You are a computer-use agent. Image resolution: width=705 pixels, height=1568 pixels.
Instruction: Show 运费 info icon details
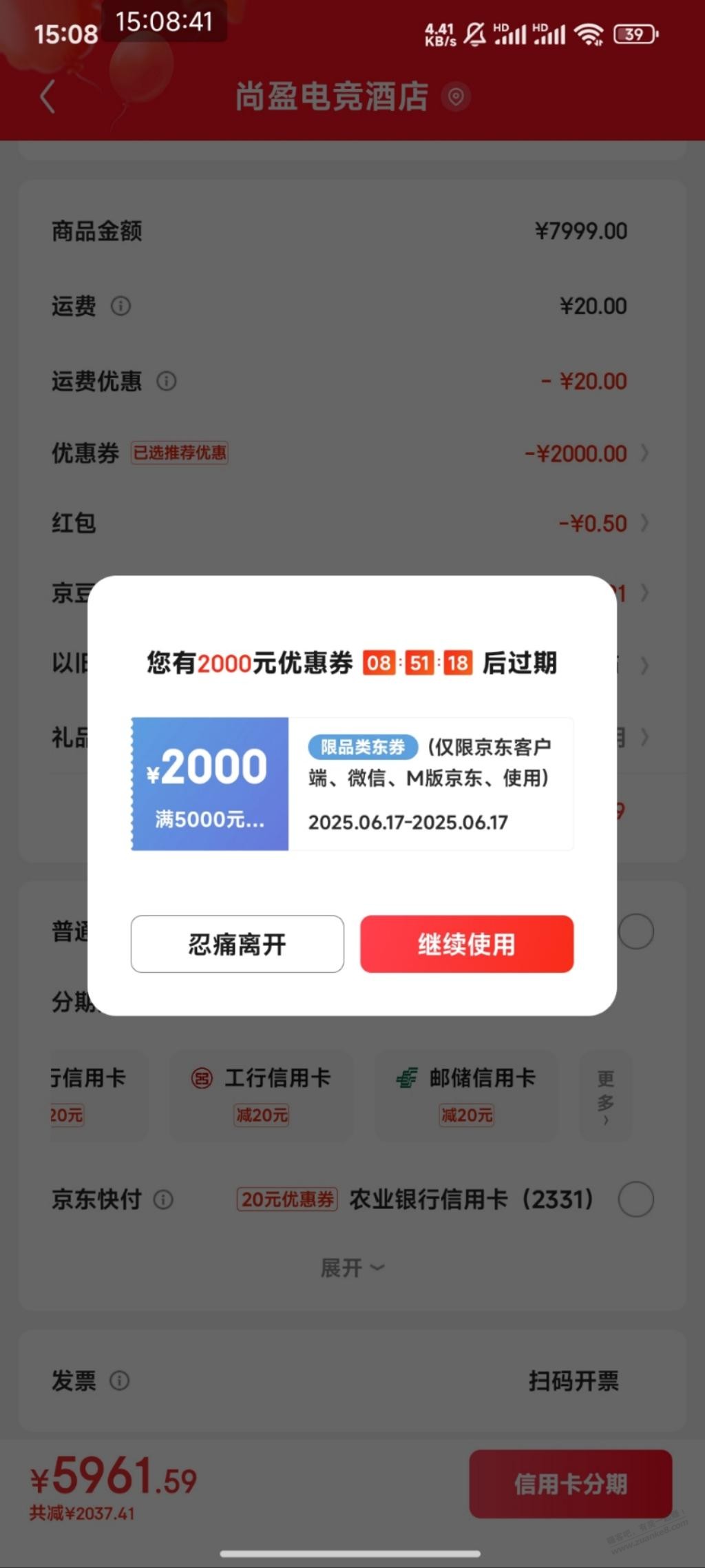click(120, 306)
